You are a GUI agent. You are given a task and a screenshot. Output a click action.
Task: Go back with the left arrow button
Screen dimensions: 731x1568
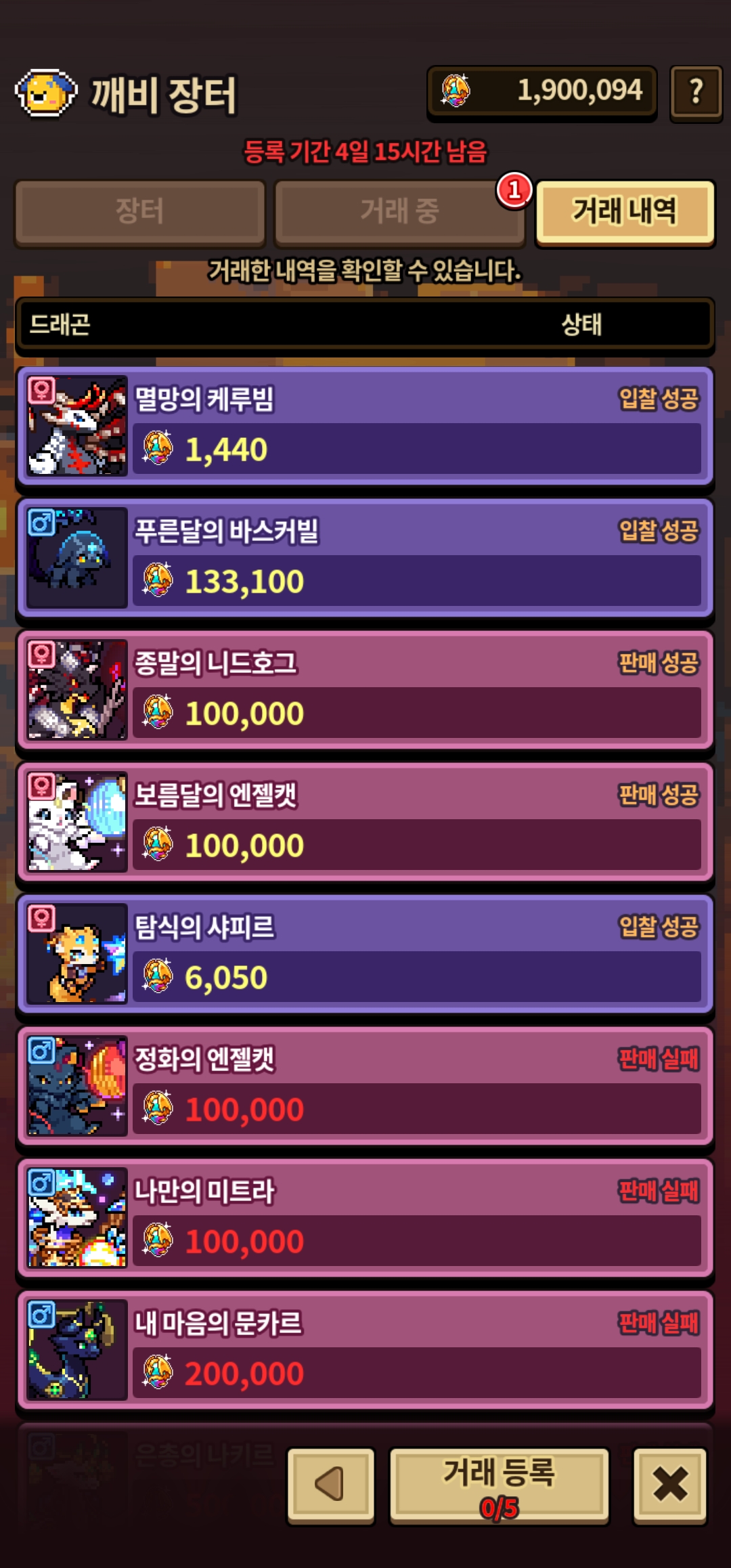pos(331,1485)
